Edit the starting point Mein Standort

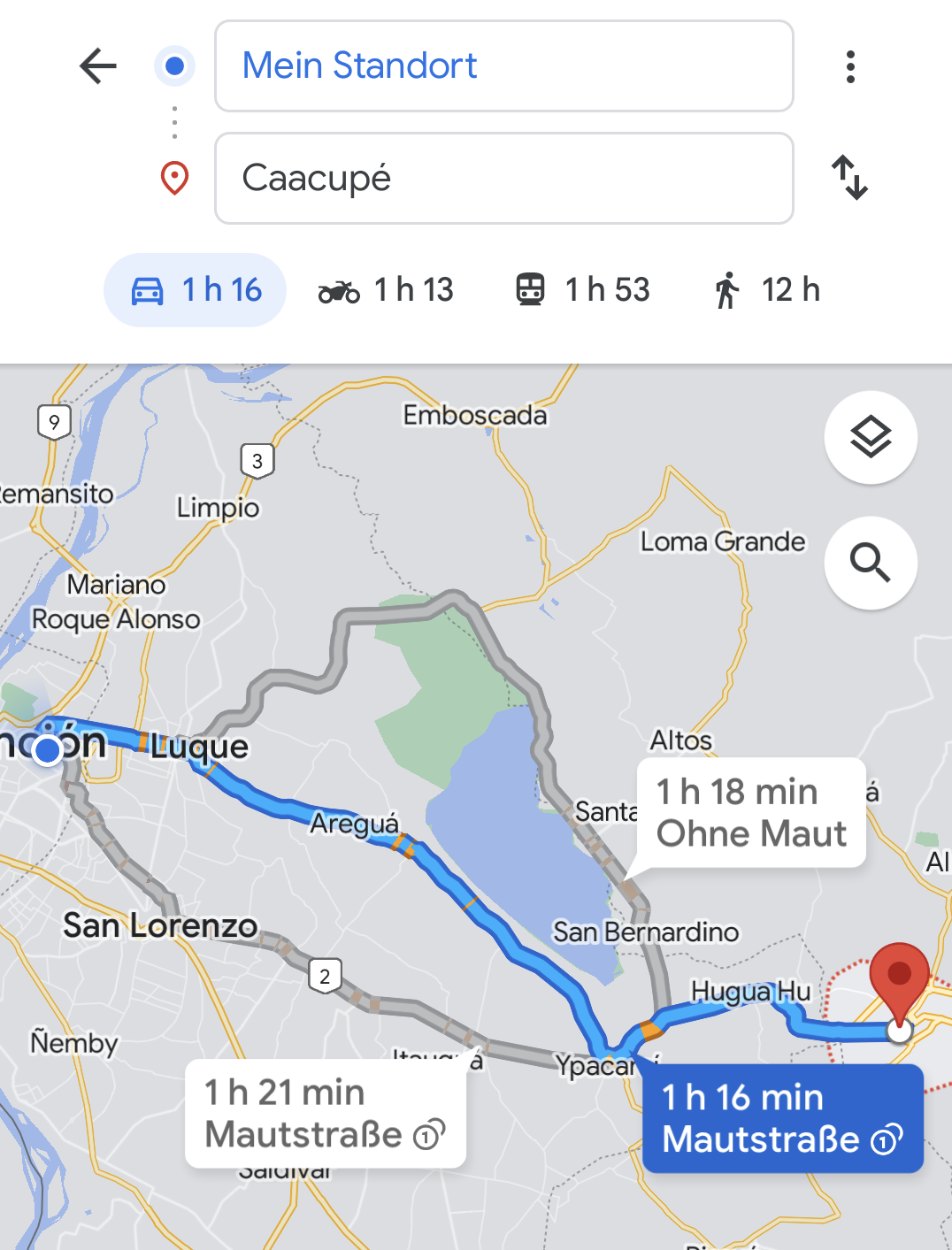503,66
